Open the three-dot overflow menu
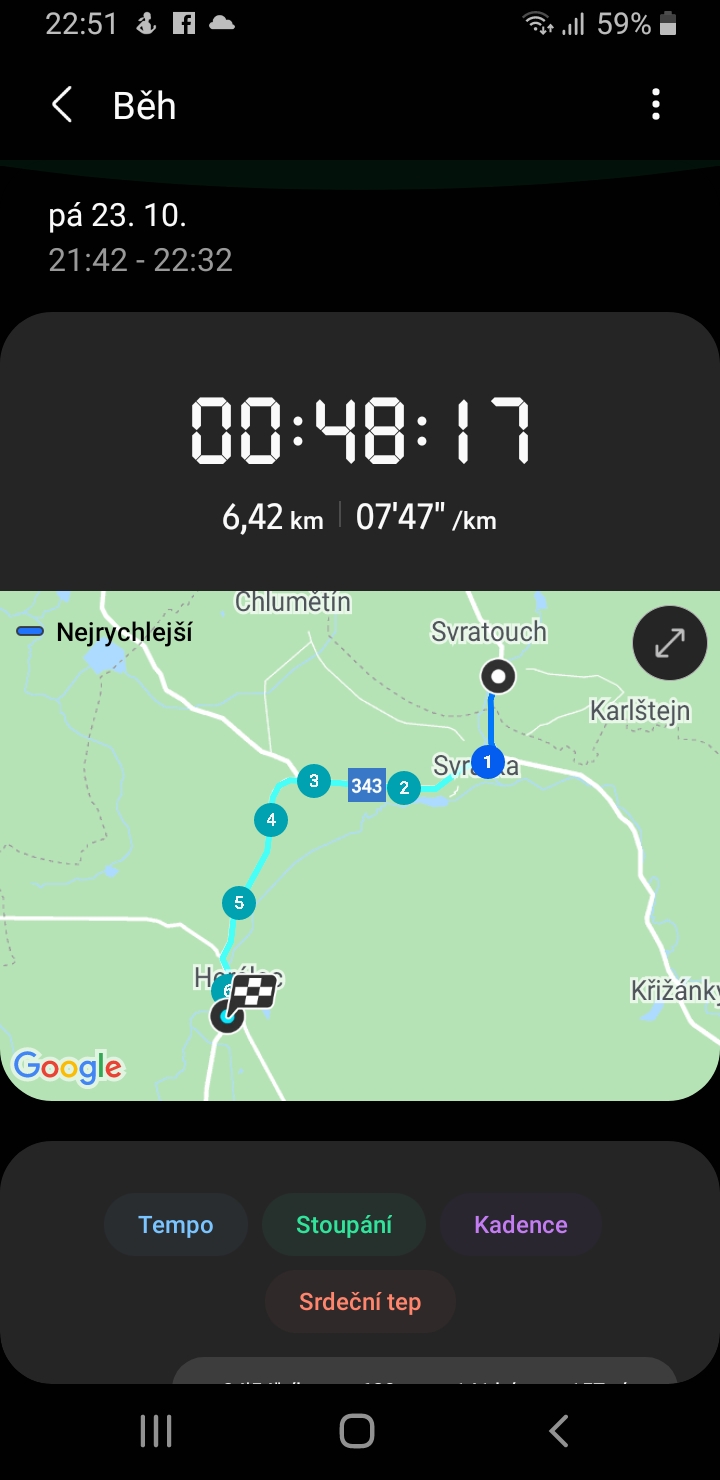 tap(656, 105)
